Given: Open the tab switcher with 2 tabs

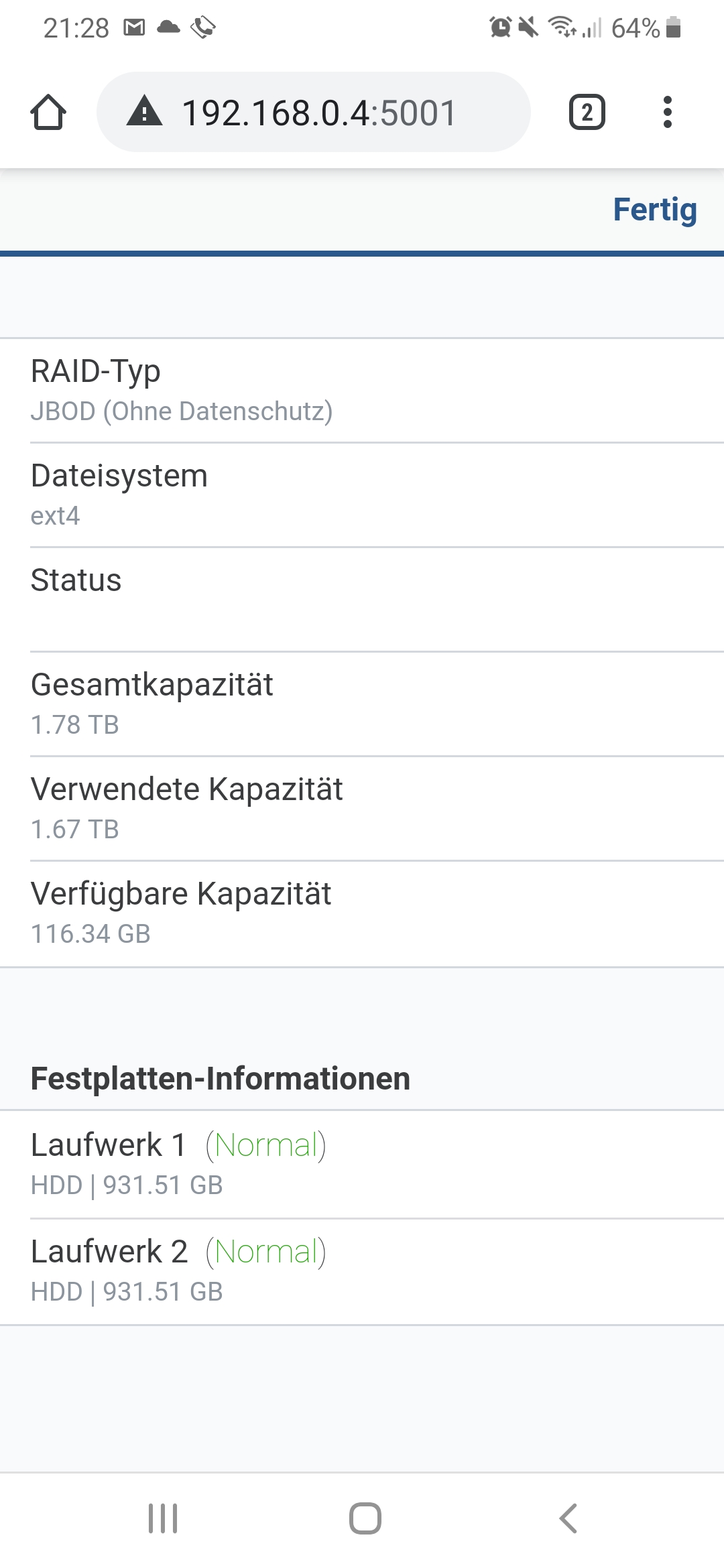Looking at the screenshot, I should click(587, 112).
